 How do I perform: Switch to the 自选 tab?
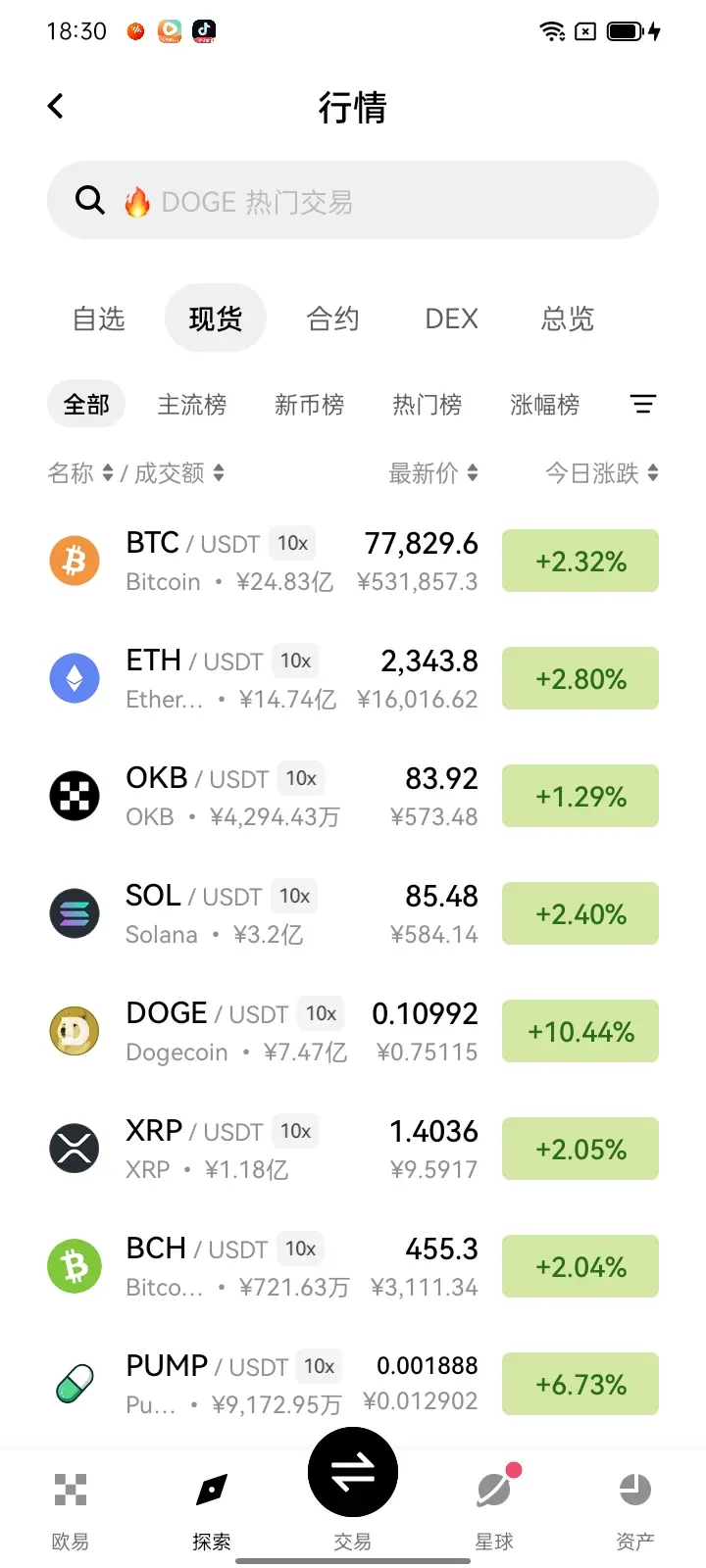pos(99,318)
